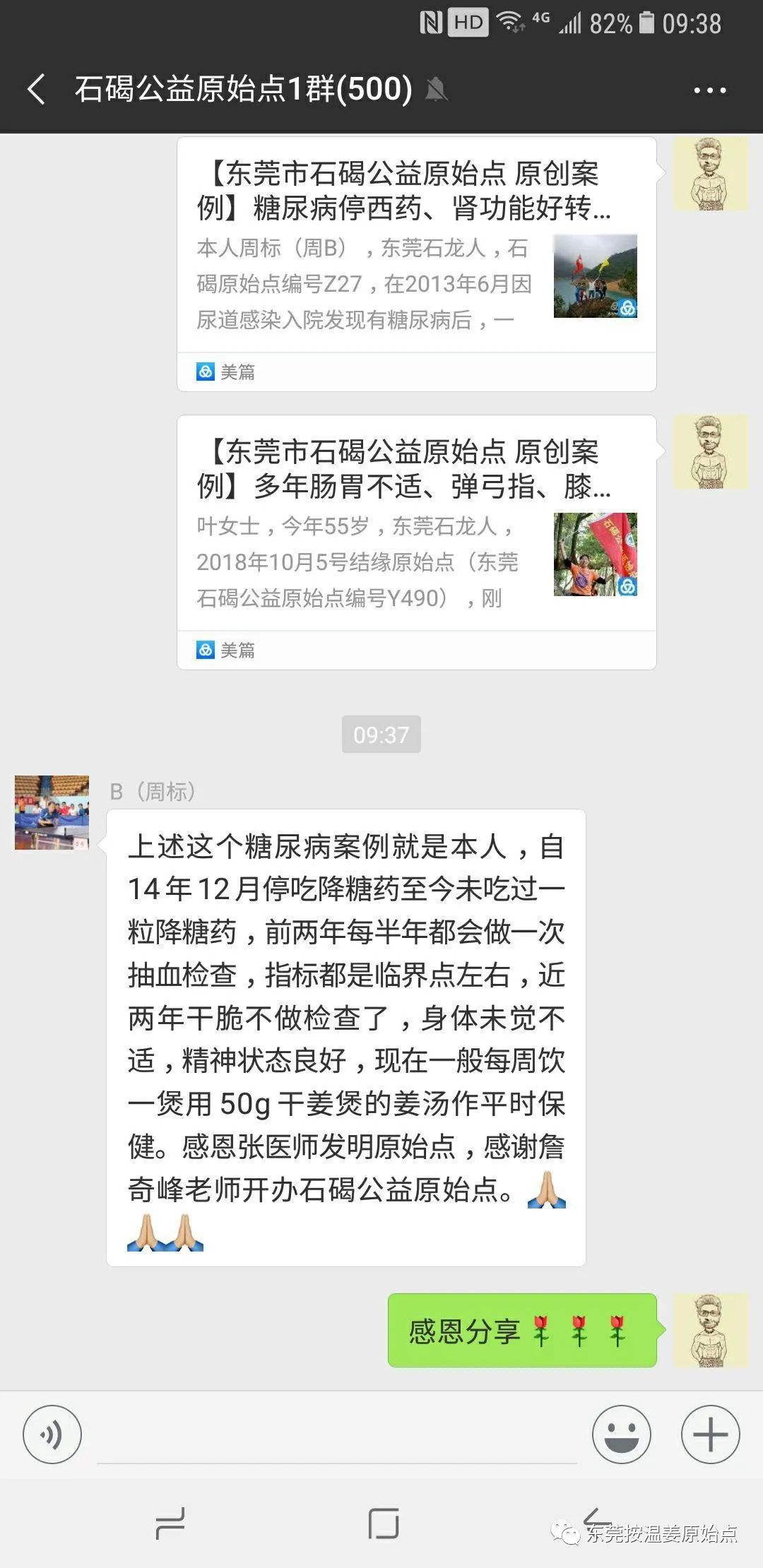
Task: Tap the message text field
Action: pyautogui.click(x=336, y=1436)
